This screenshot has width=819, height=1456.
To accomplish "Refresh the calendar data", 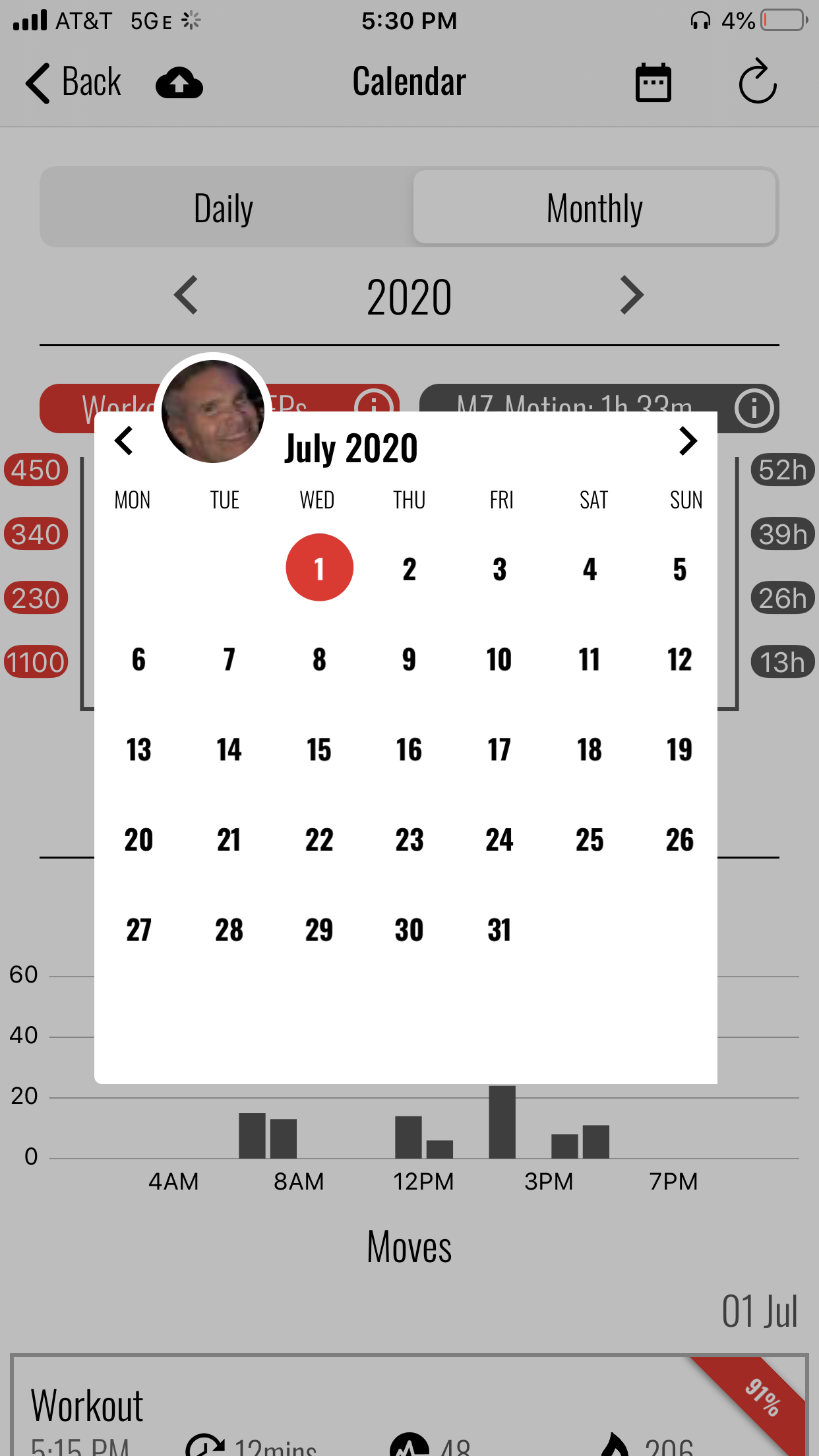I will [x=757, y=83].
